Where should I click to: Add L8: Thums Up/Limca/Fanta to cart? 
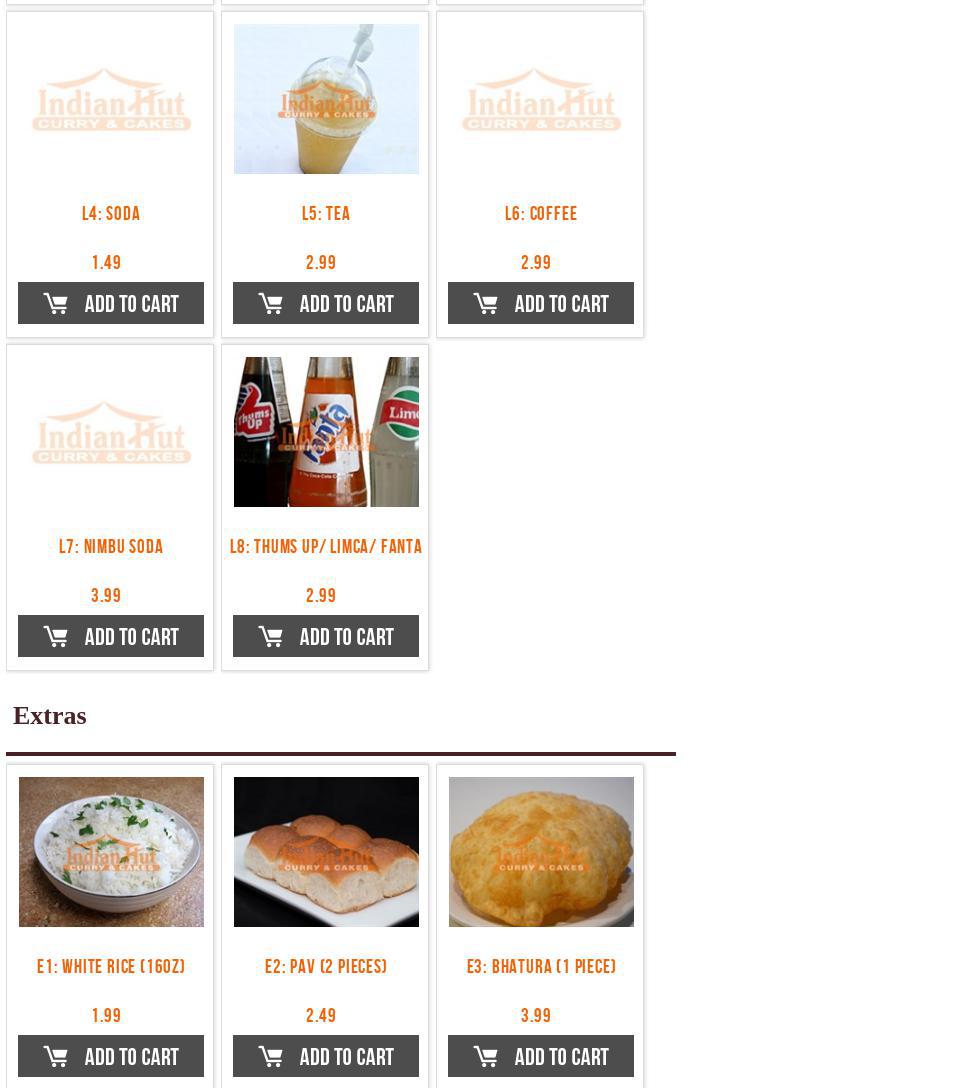tap(326, 636)
